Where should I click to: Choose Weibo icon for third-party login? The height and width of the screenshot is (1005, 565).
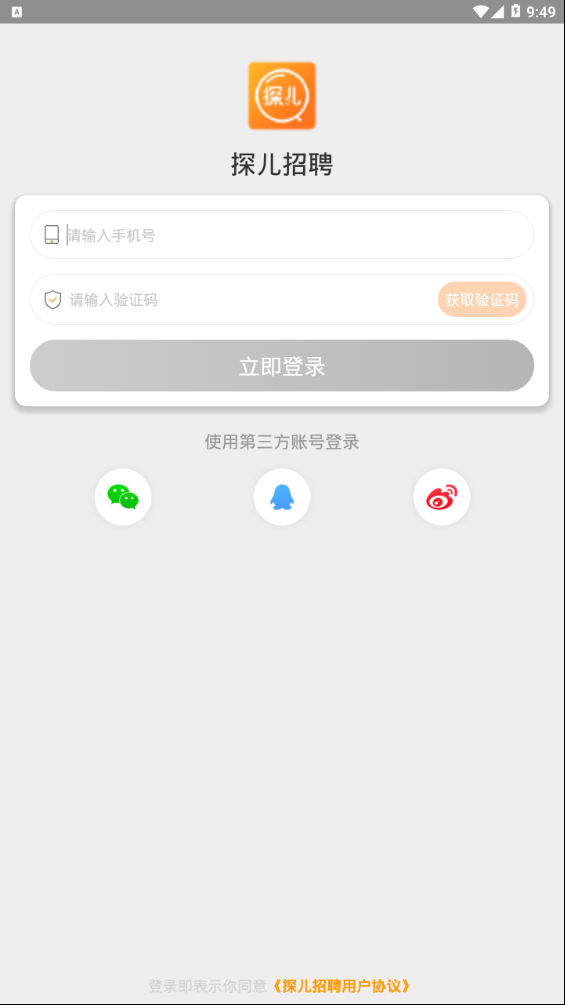tap(441, 497)
